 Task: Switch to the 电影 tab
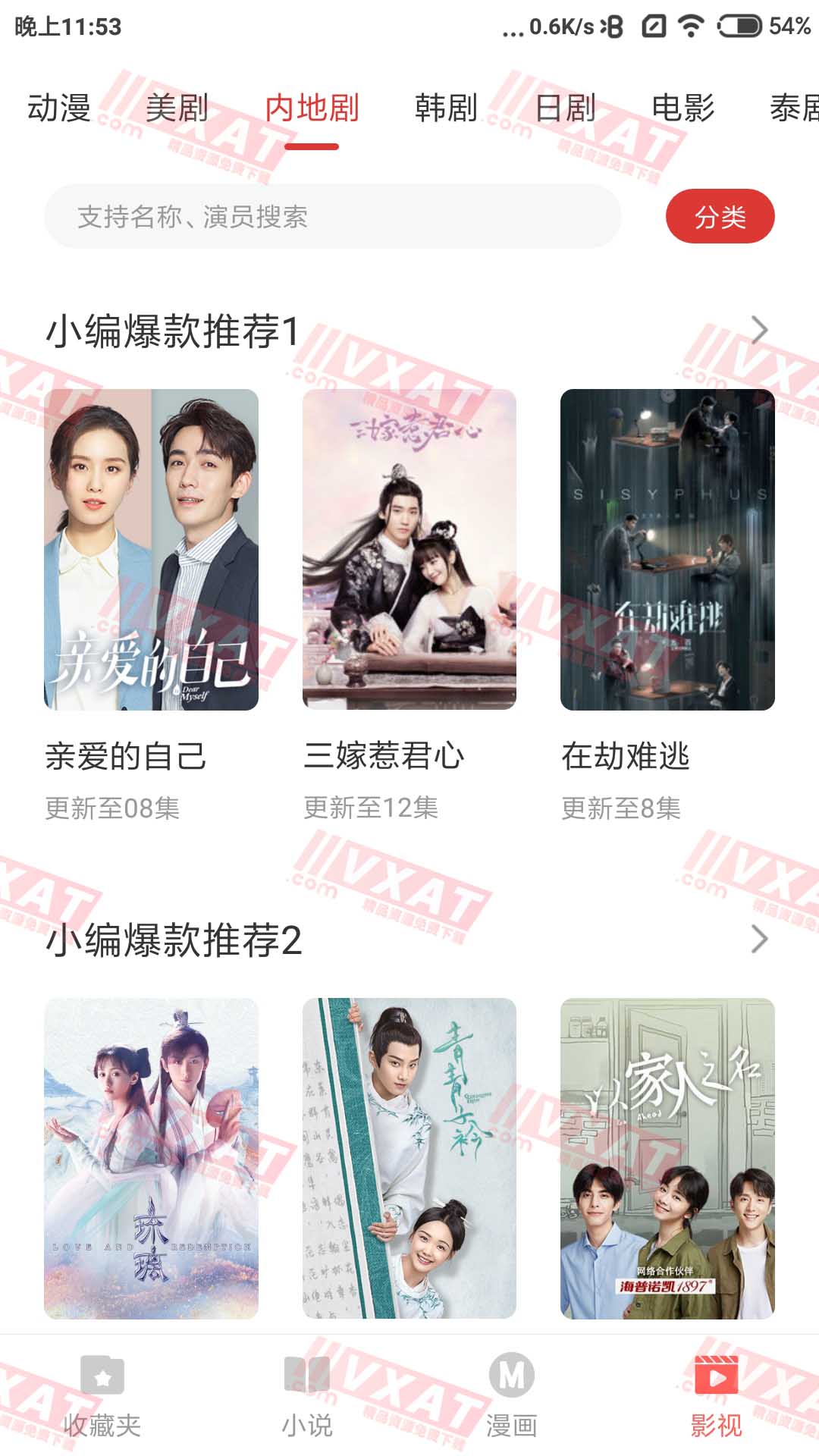click(683, 108)
